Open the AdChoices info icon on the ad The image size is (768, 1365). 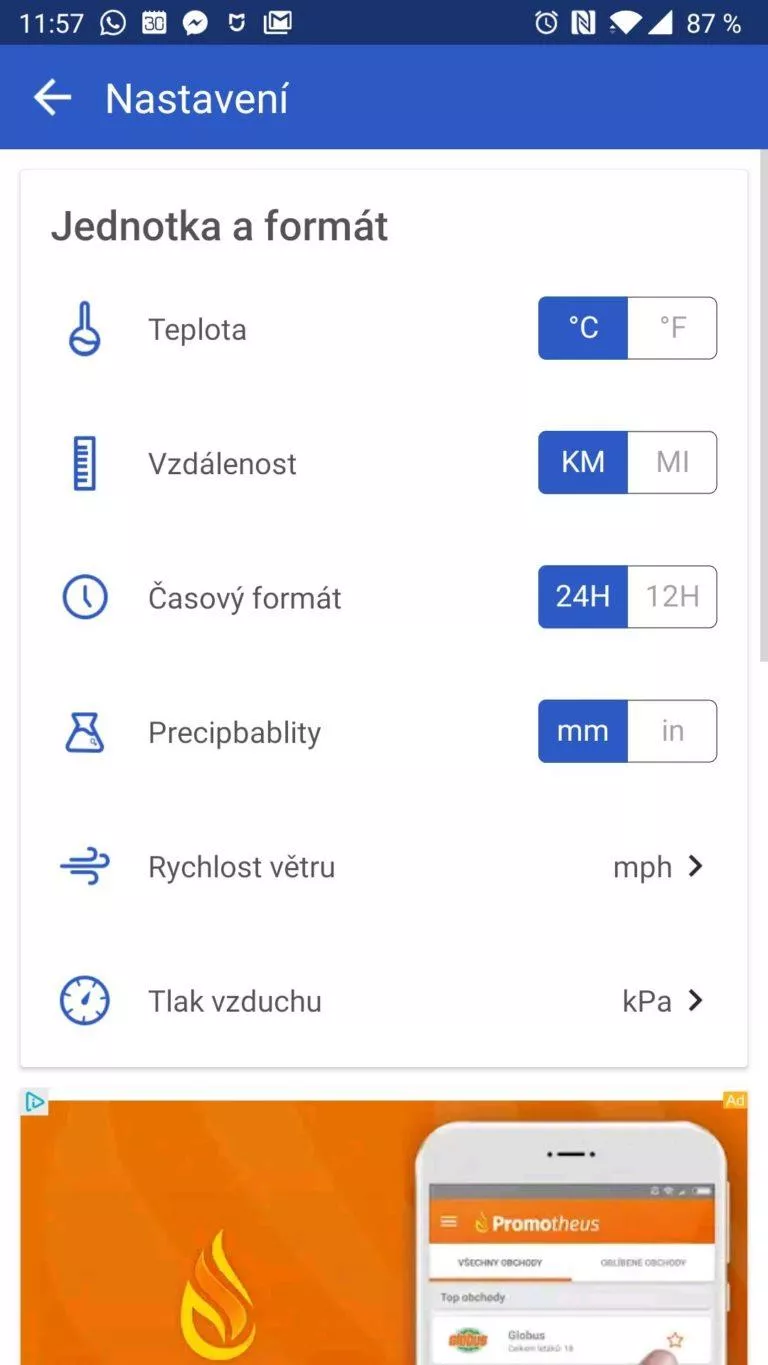click(x=34, y=1101)
